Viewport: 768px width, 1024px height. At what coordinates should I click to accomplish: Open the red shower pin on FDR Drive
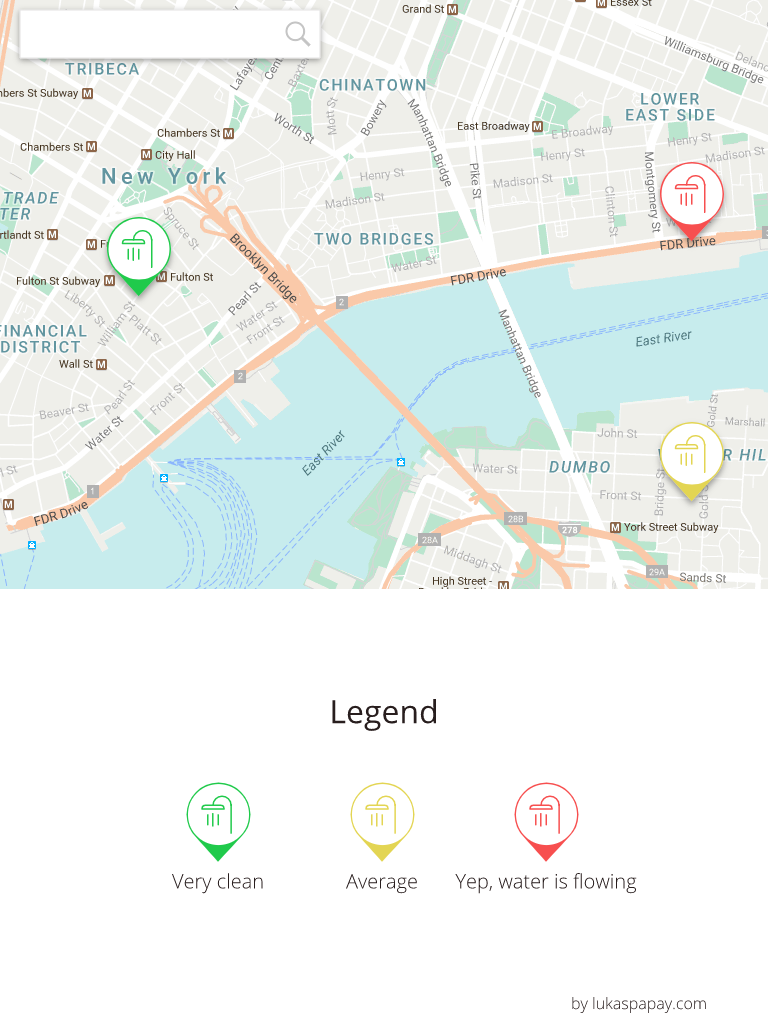(x=691, y=196)
